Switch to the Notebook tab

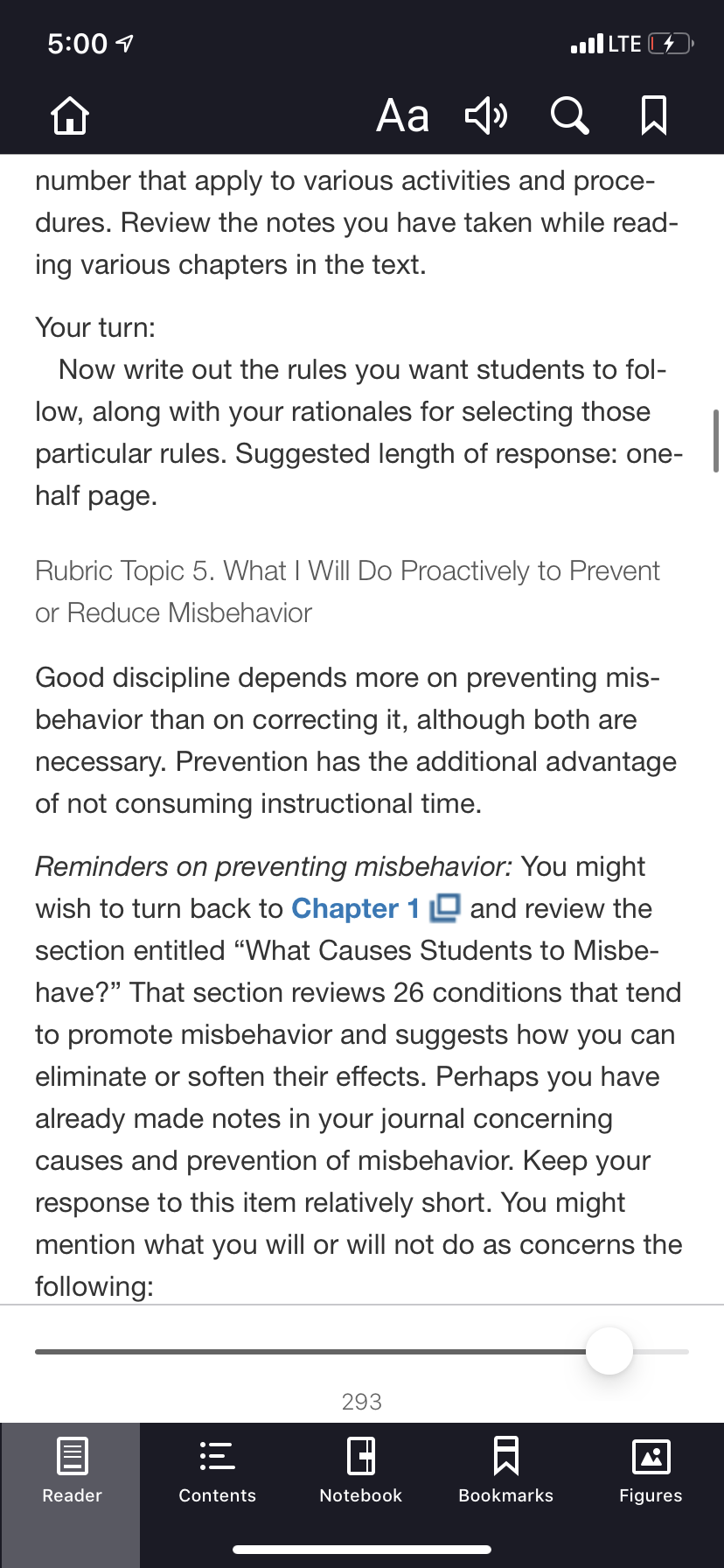(361, 1470)
